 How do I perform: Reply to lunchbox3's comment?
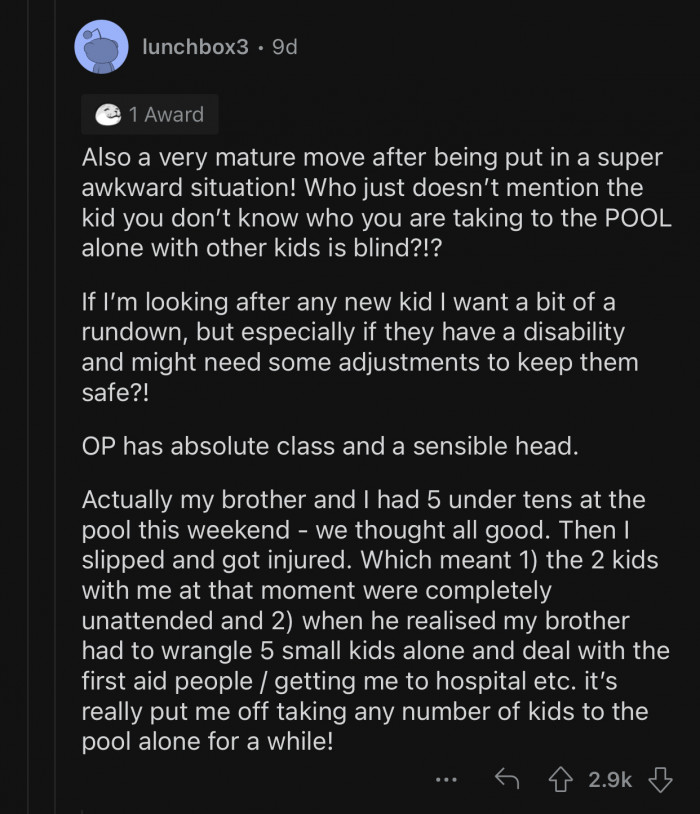tap(510, 779)
